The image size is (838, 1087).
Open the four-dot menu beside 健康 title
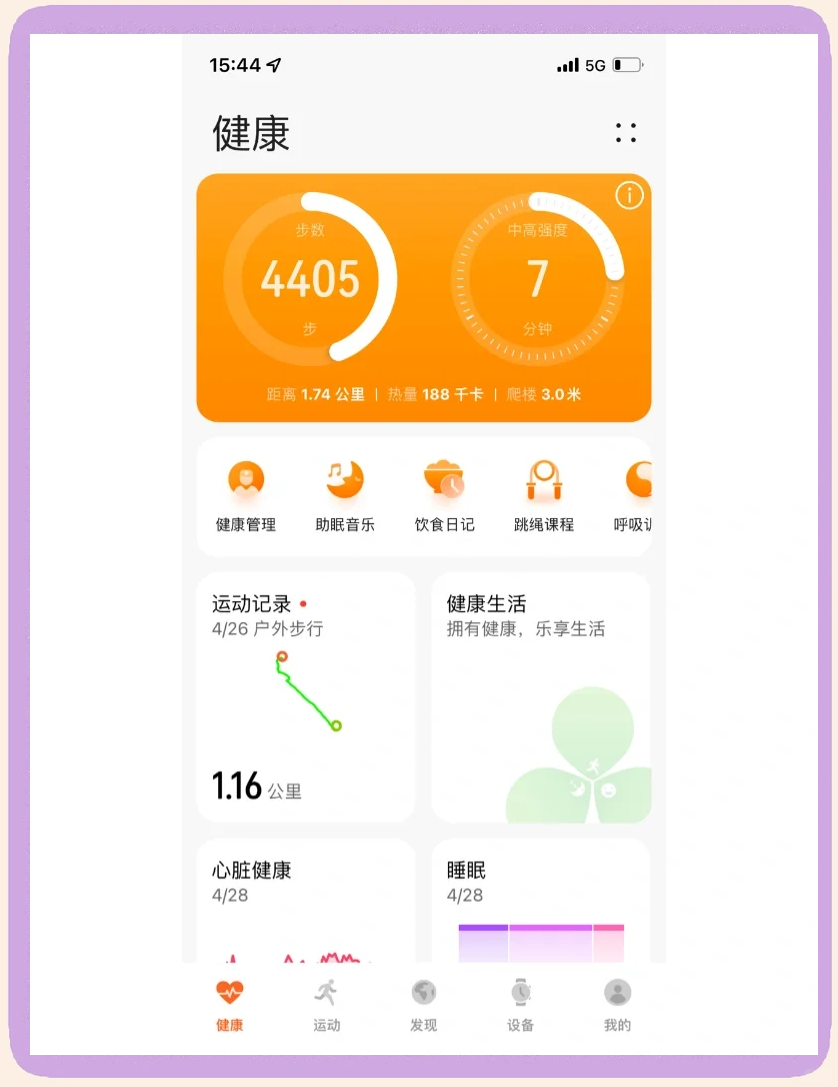(626, 133)
